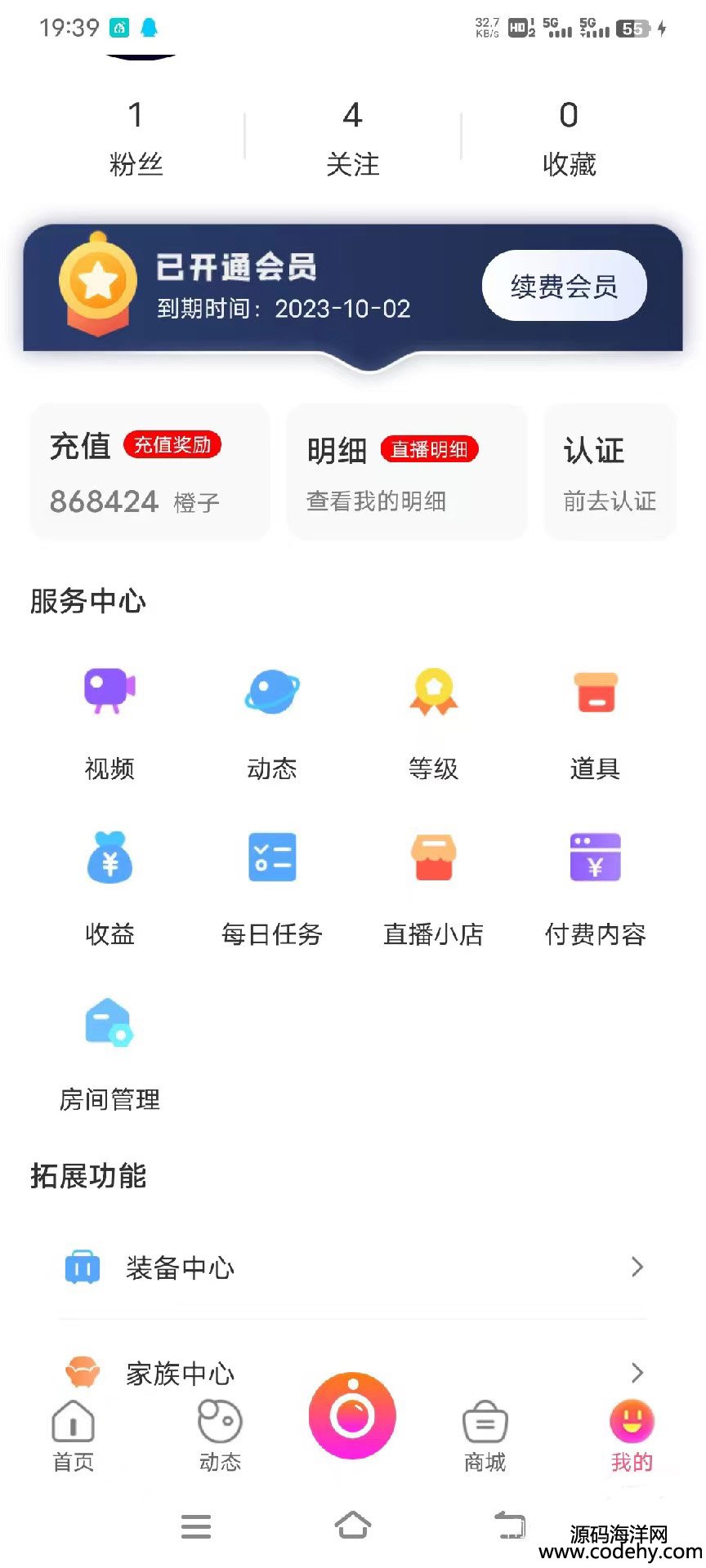This screenshot has width=706, height=1568.
Task: Switch to the 商城 mall tab
Action: click(x=485, y=1436)
